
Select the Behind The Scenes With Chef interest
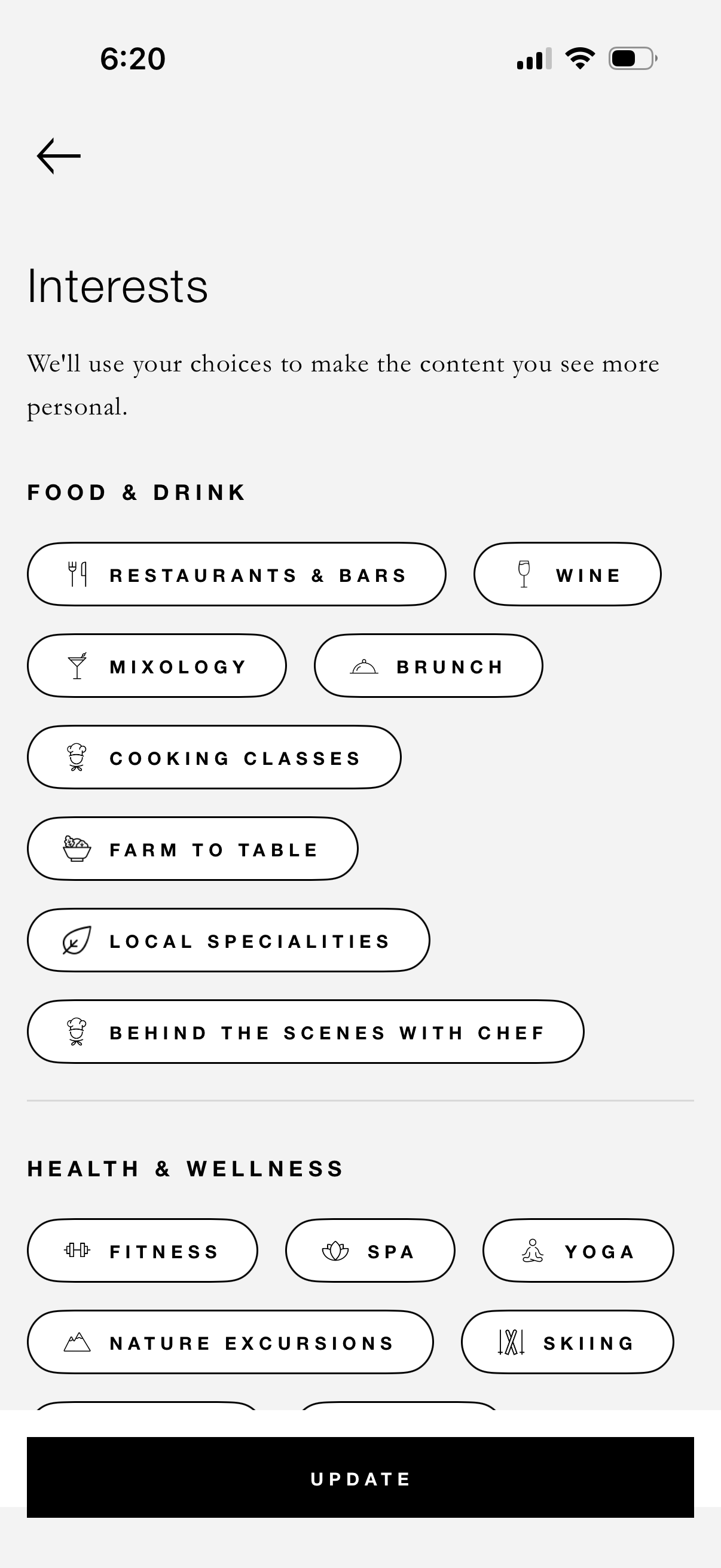tap(305, 1032)
